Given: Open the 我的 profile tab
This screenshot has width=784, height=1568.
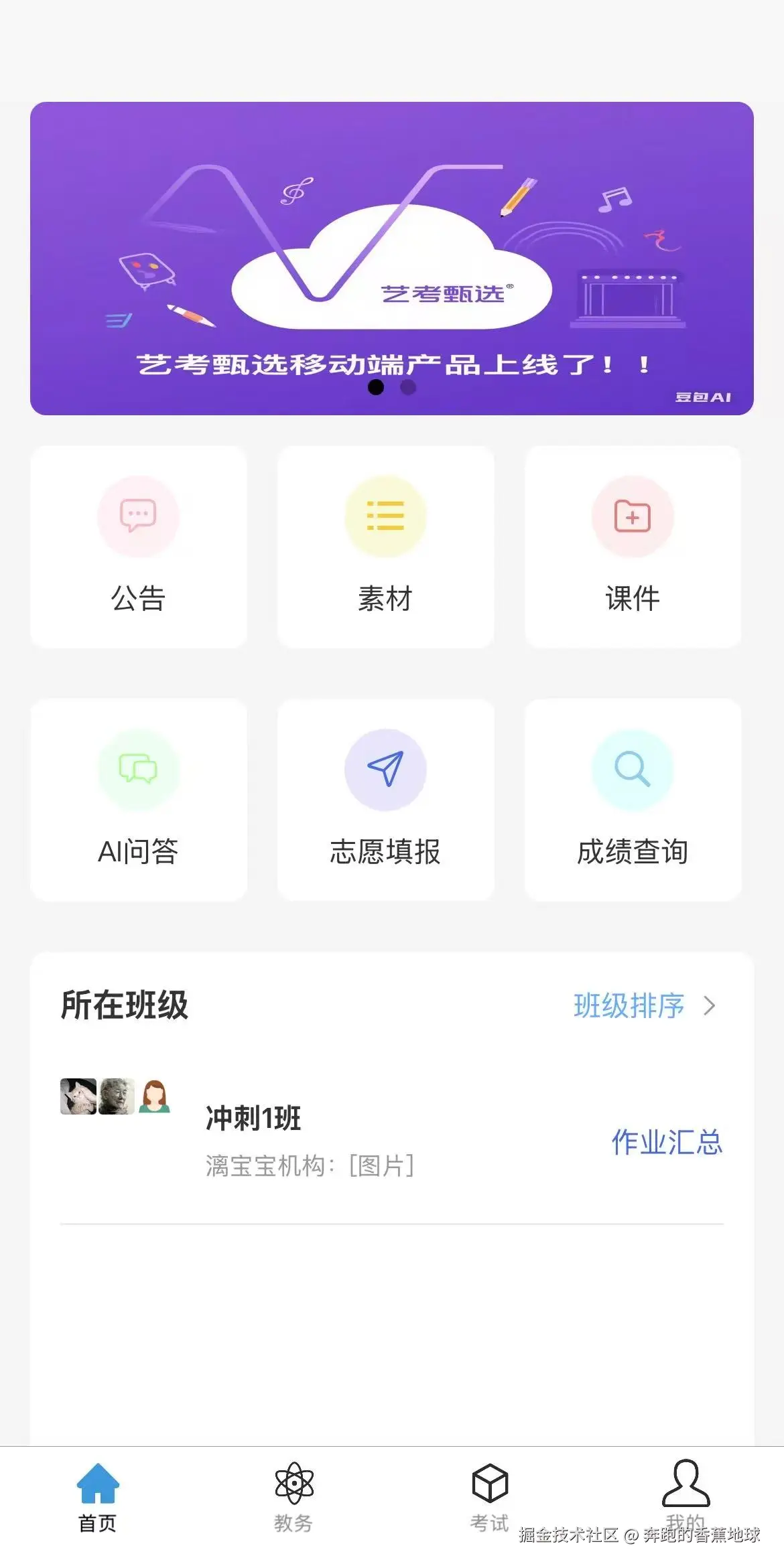Looking at the screenshot, I should pyautogui.click(x=685, y=1491).
